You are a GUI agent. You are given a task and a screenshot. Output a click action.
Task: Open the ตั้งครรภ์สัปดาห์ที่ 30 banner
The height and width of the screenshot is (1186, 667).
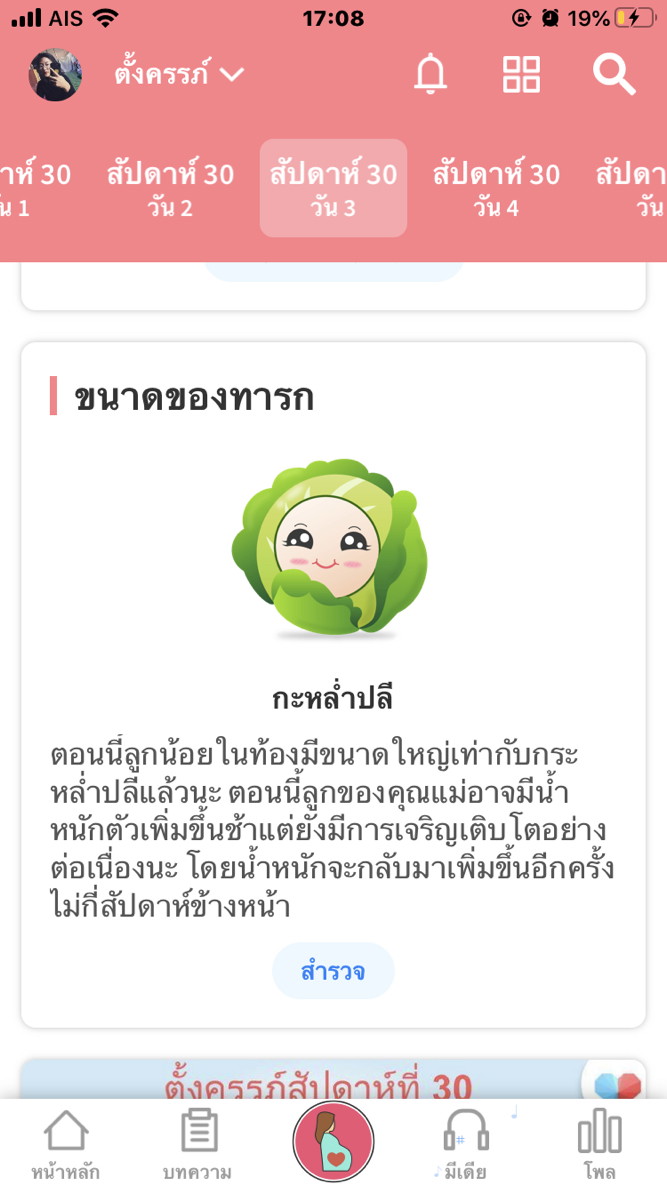click(x=318, y=1082)
